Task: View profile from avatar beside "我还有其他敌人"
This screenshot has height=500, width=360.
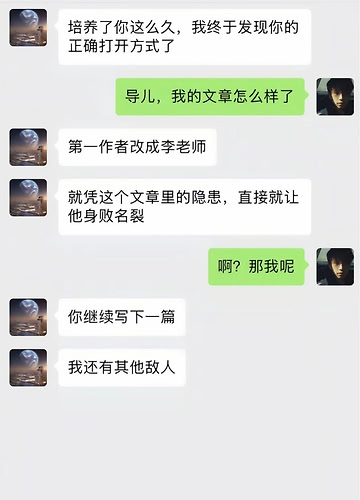Action: click(x=28, y=368)
